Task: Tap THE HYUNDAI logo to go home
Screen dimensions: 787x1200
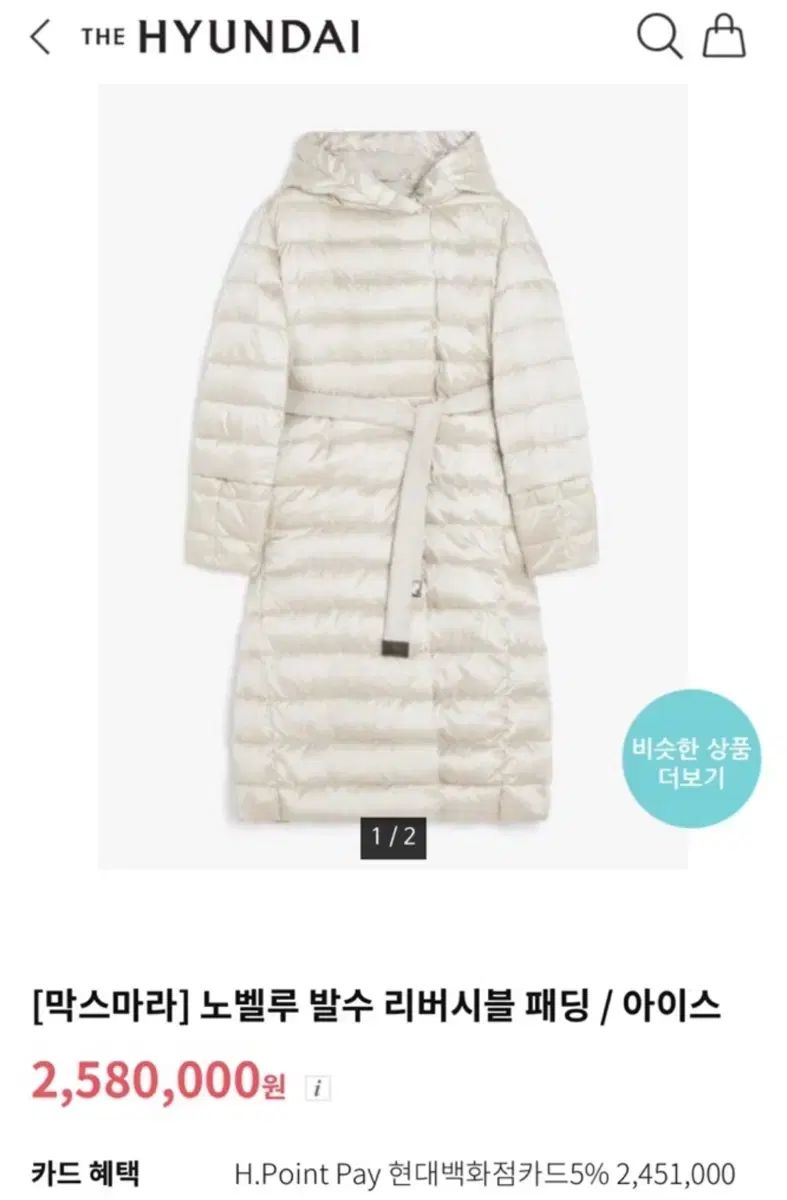Action: pyautogui.click(x=221, y=38)
